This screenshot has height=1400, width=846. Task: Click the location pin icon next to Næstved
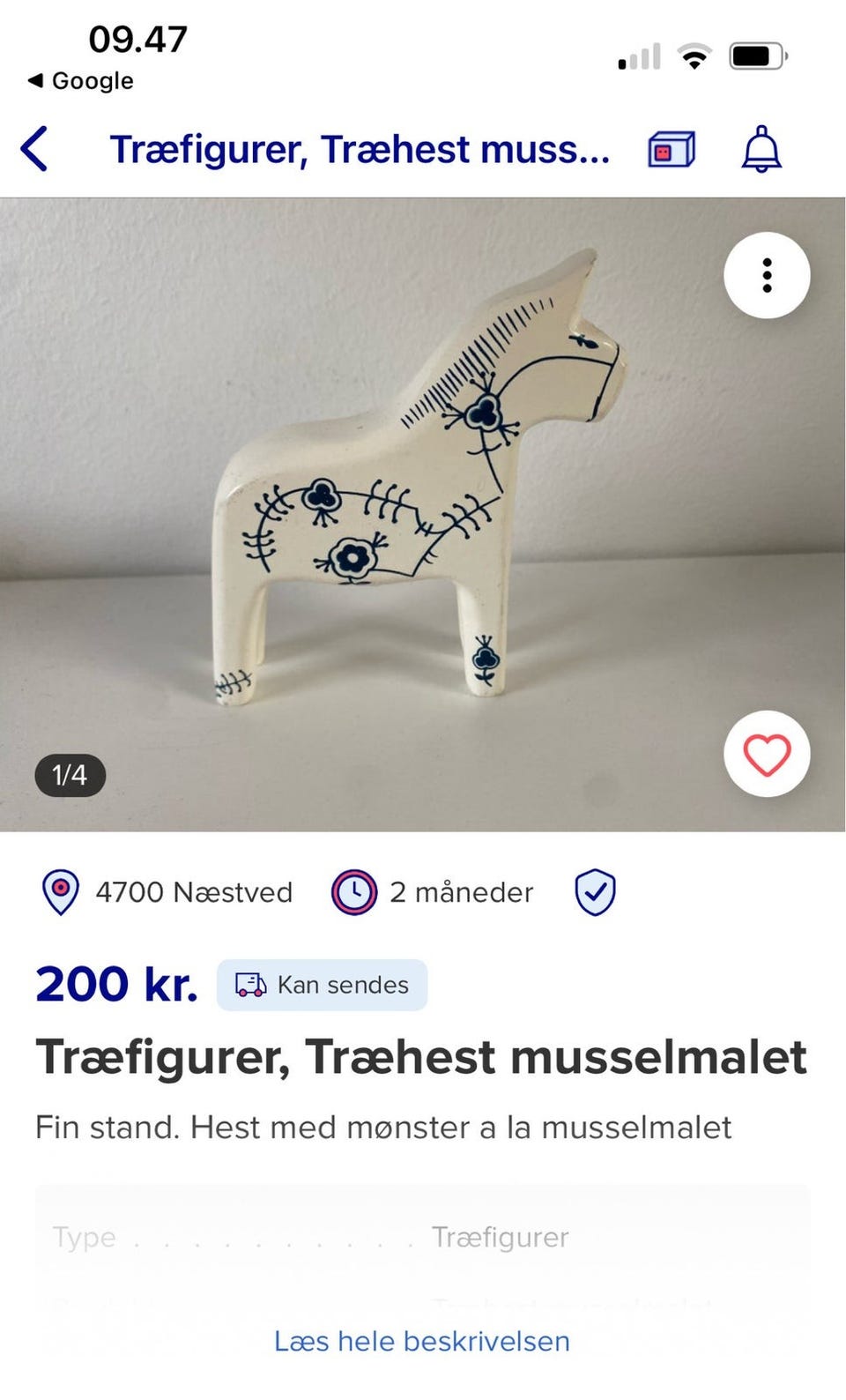(x=60, y=891)
